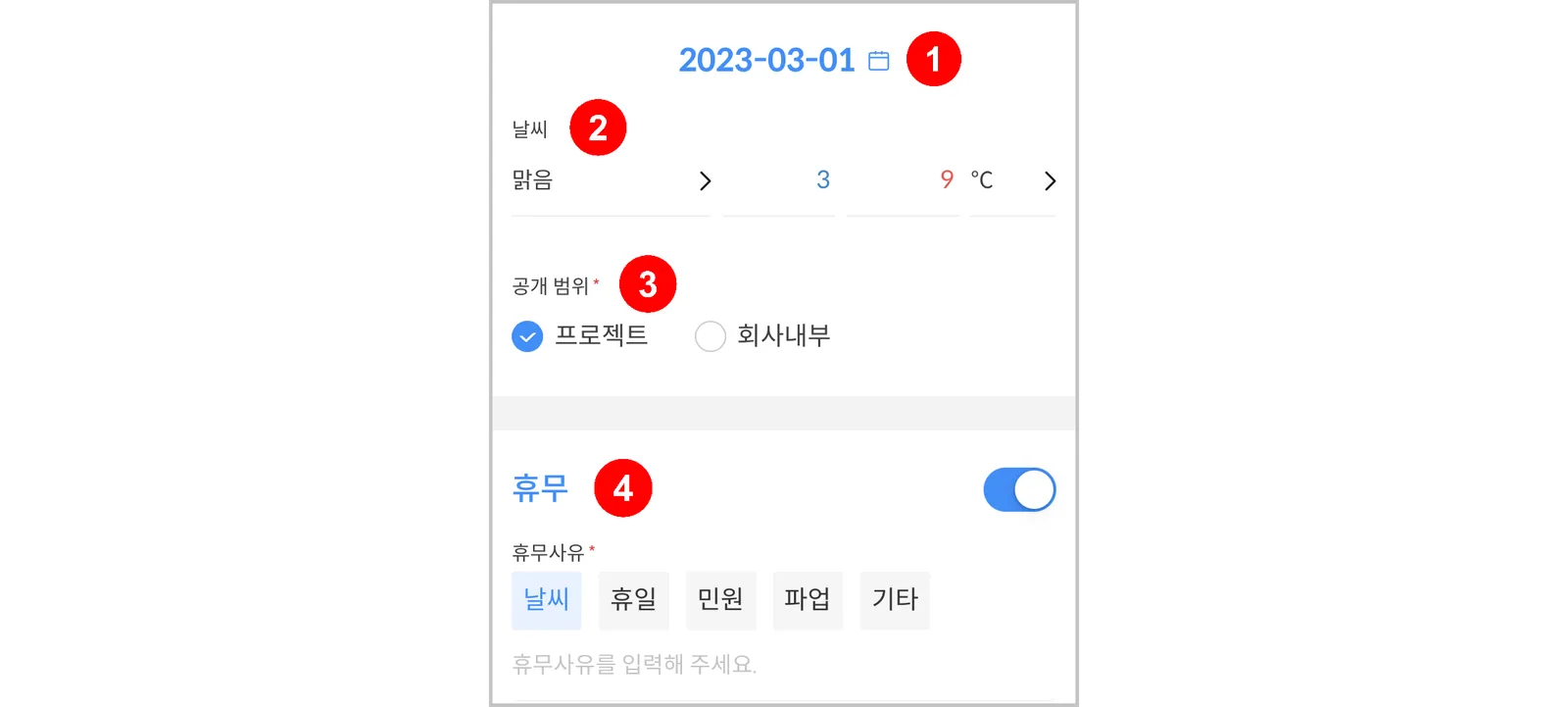Choose 기타 as the 휴무사유
Image resolution: width=1568 pixels, height=707 pixels.
[895, 600]
